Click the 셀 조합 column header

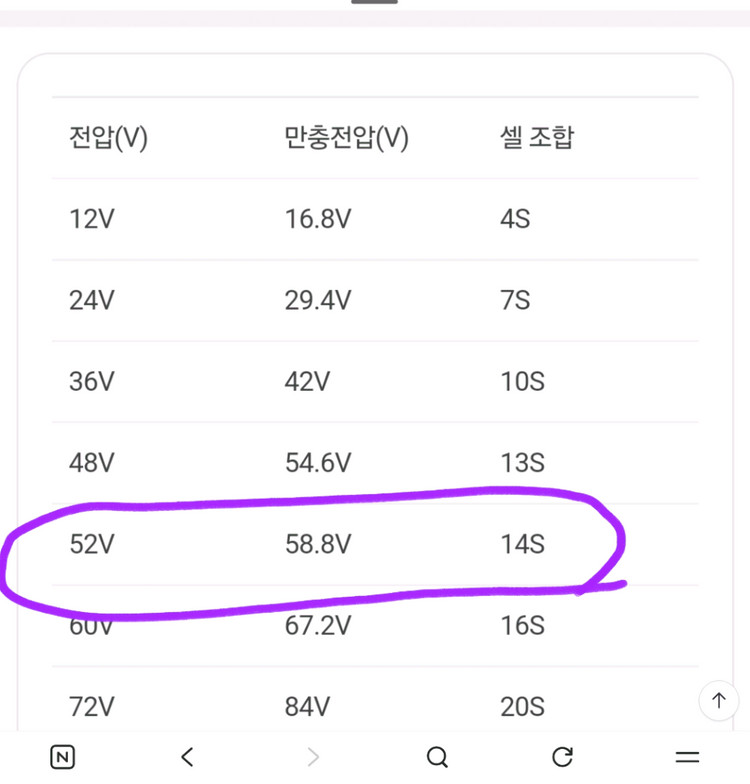click(x=538, y=138)
